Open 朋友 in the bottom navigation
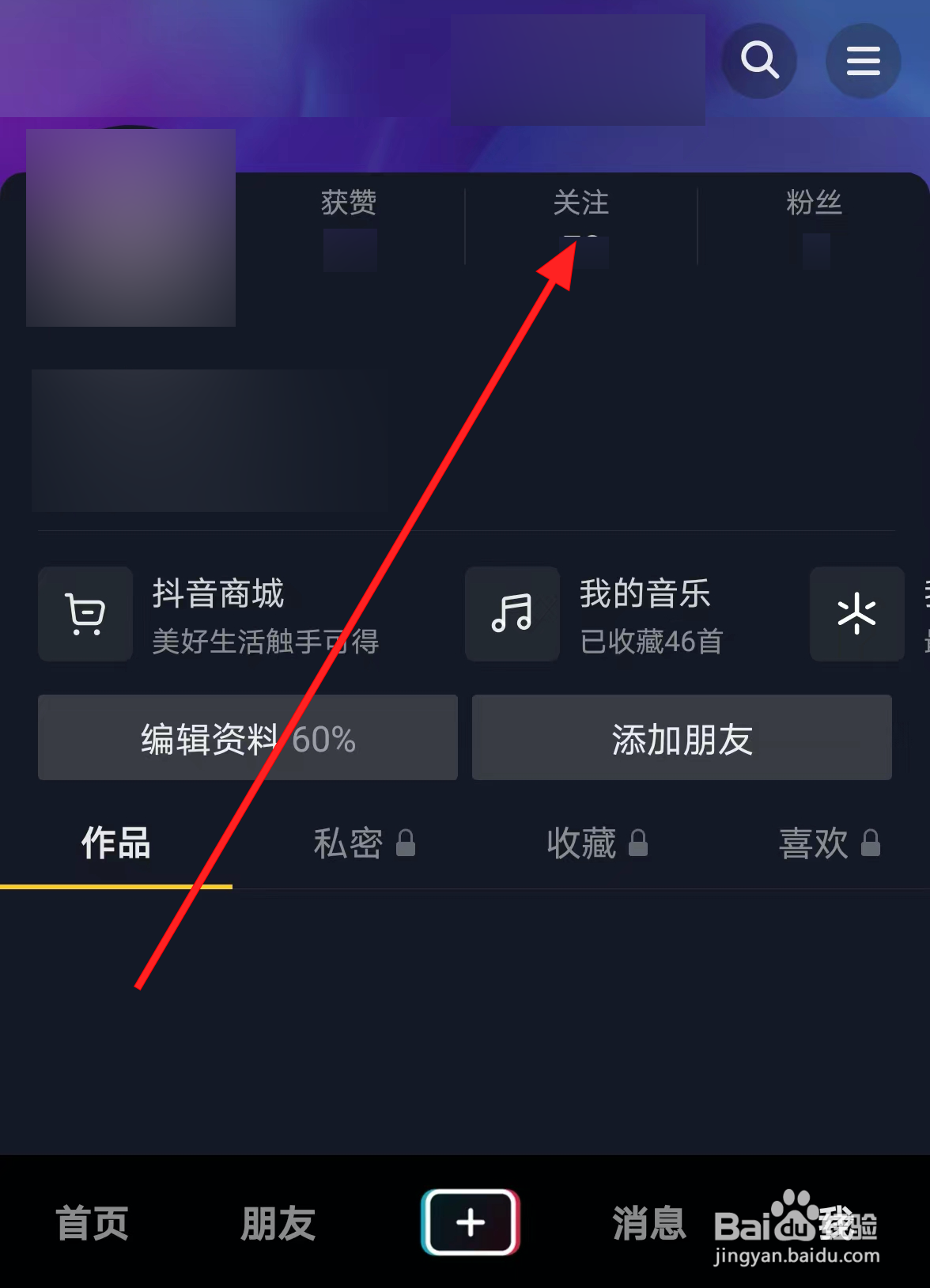The width and height of the screenshot is (930, 1288). 277,1223
